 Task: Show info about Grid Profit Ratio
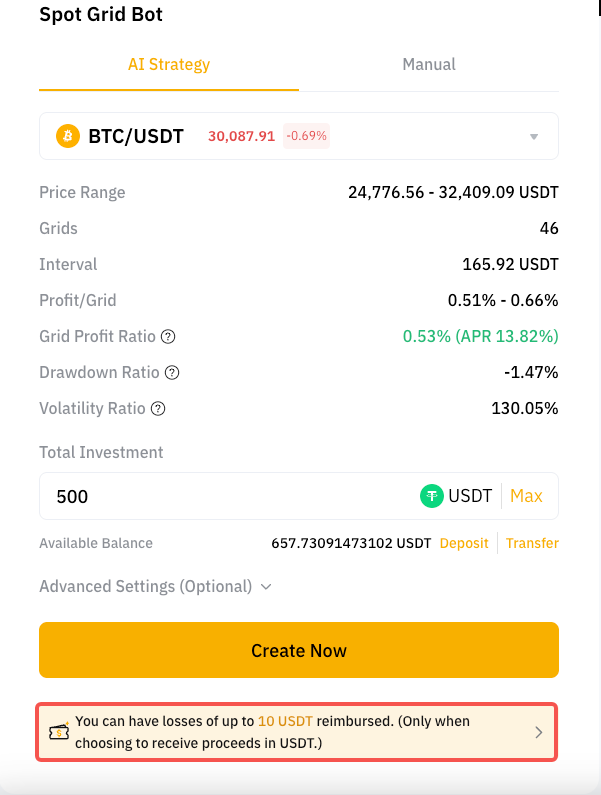pyautogui.click(x=168, y=337)
